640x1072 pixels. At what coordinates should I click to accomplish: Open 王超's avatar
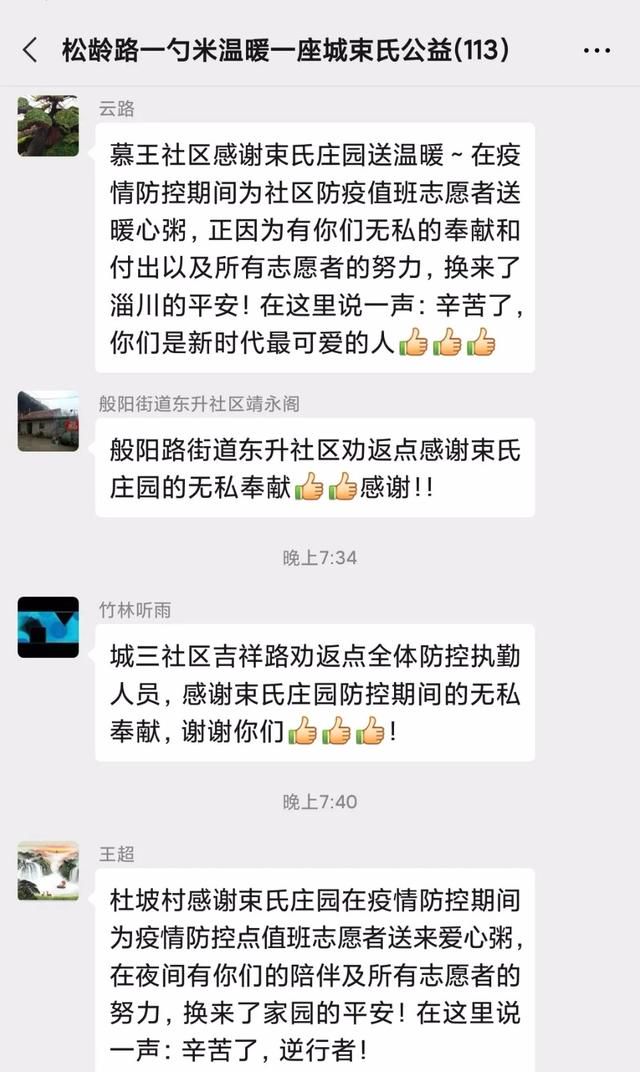48,870
